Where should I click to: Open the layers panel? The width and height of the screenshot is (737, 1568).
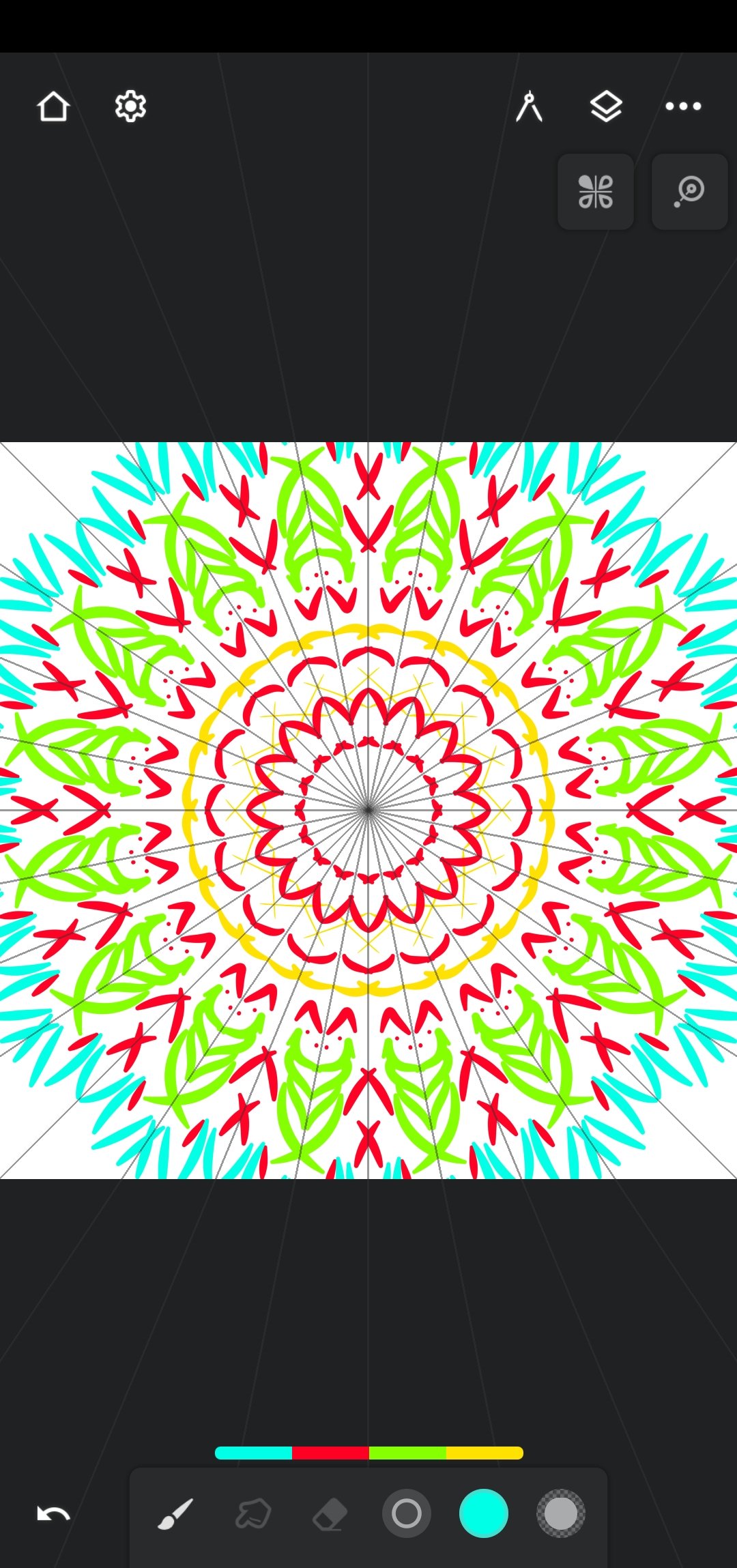tap(606, 106)
